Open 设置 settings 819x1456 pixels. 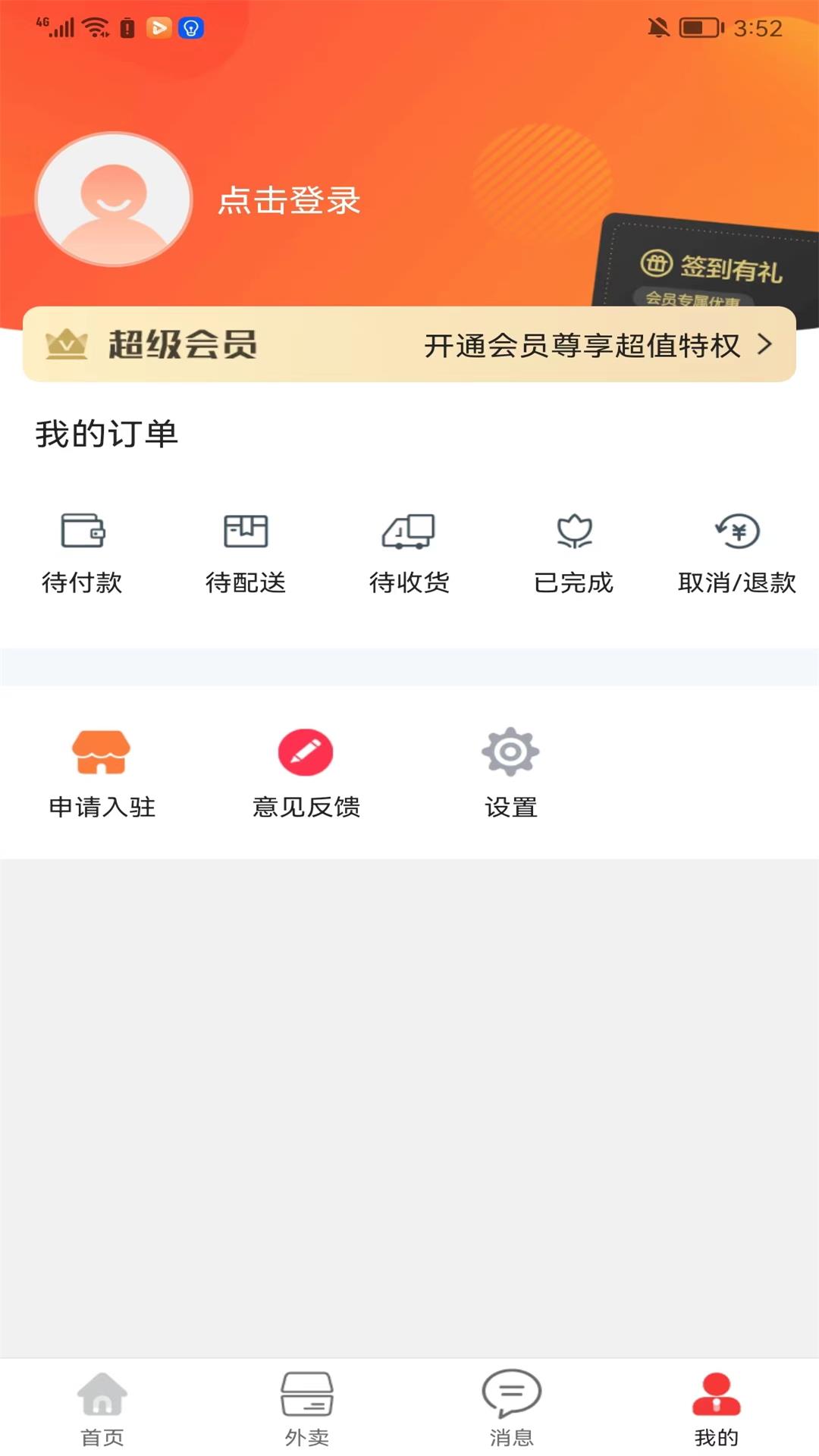[x=511, y=773]
